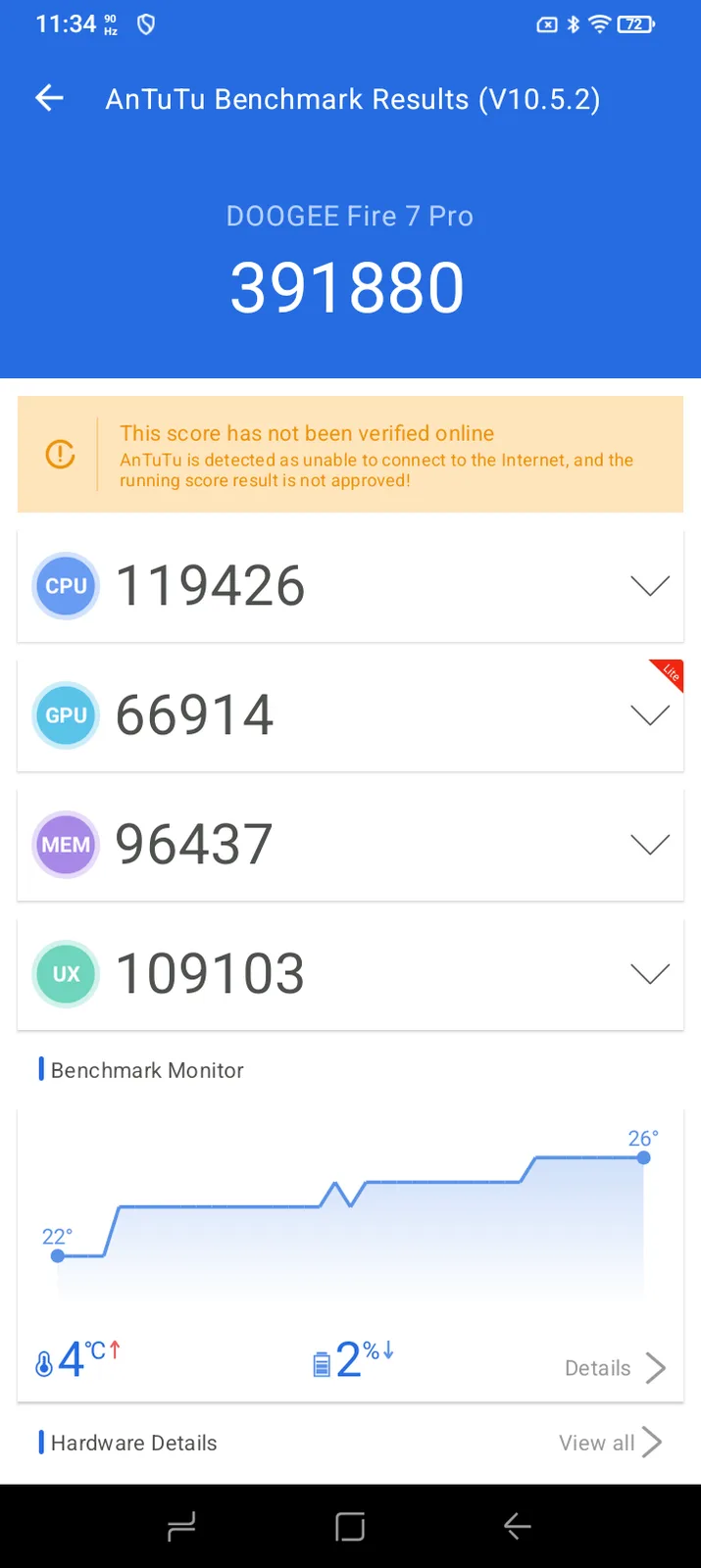This screenshot has width=701, height=1568.
Task: Expand the UX score breakdown
Action: 649,974
